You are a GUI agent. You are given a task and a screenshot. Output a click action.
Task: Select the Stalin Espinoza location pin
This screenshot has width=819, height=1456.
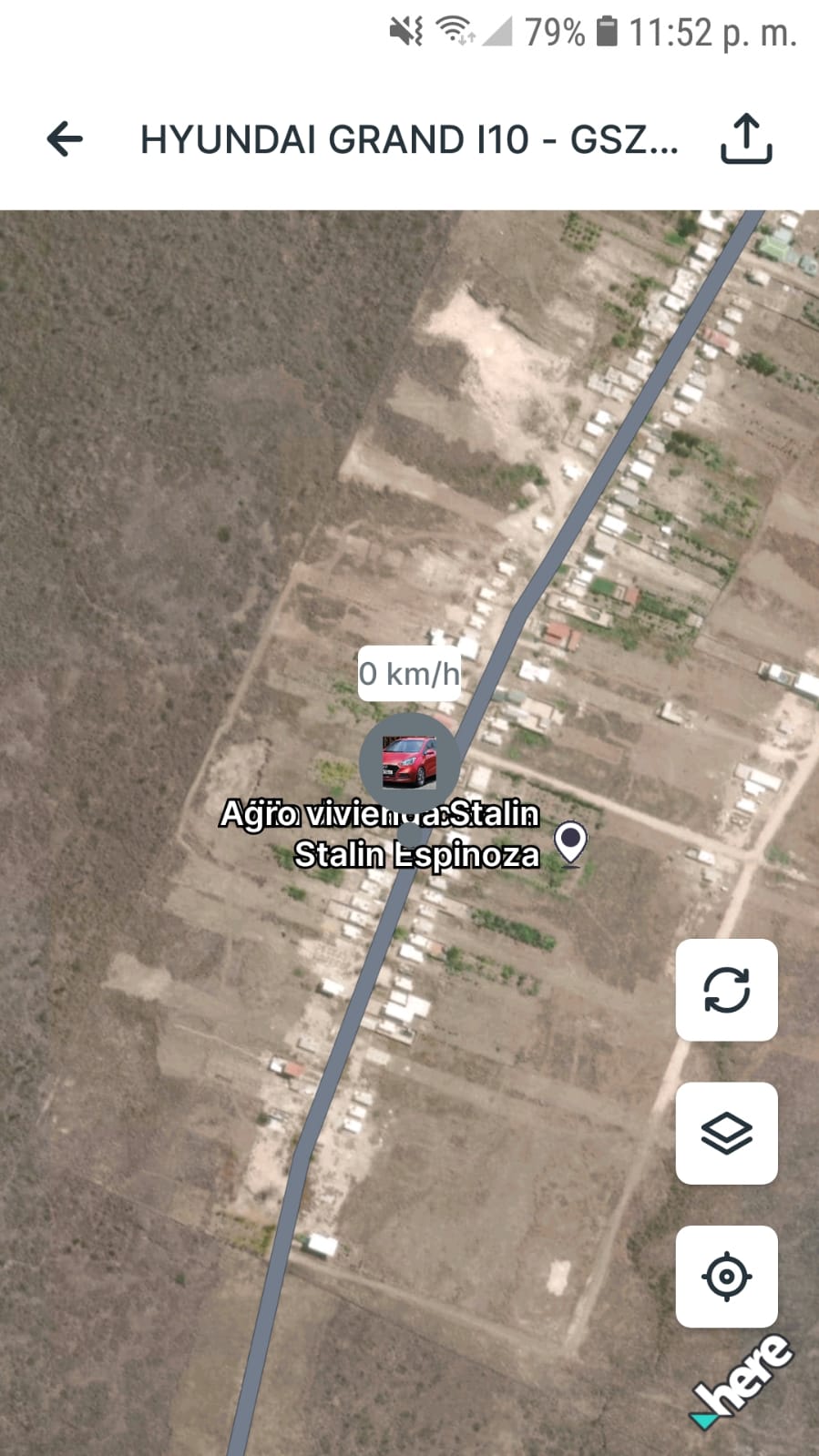click(x=571, y=843)
